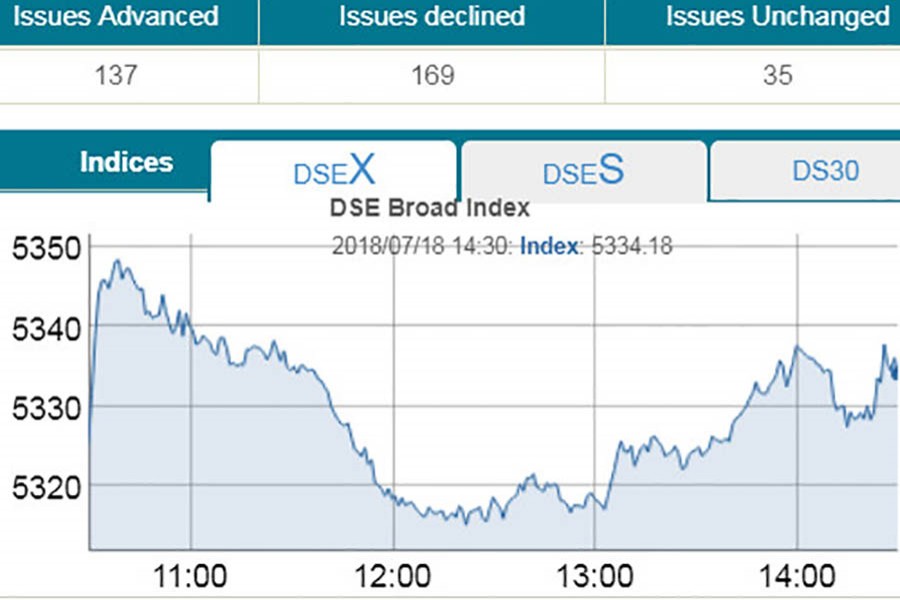Switch to the DSES index tab
This screenshot has width=900, height=600.
pyautogui.click(x=583, y=171)
